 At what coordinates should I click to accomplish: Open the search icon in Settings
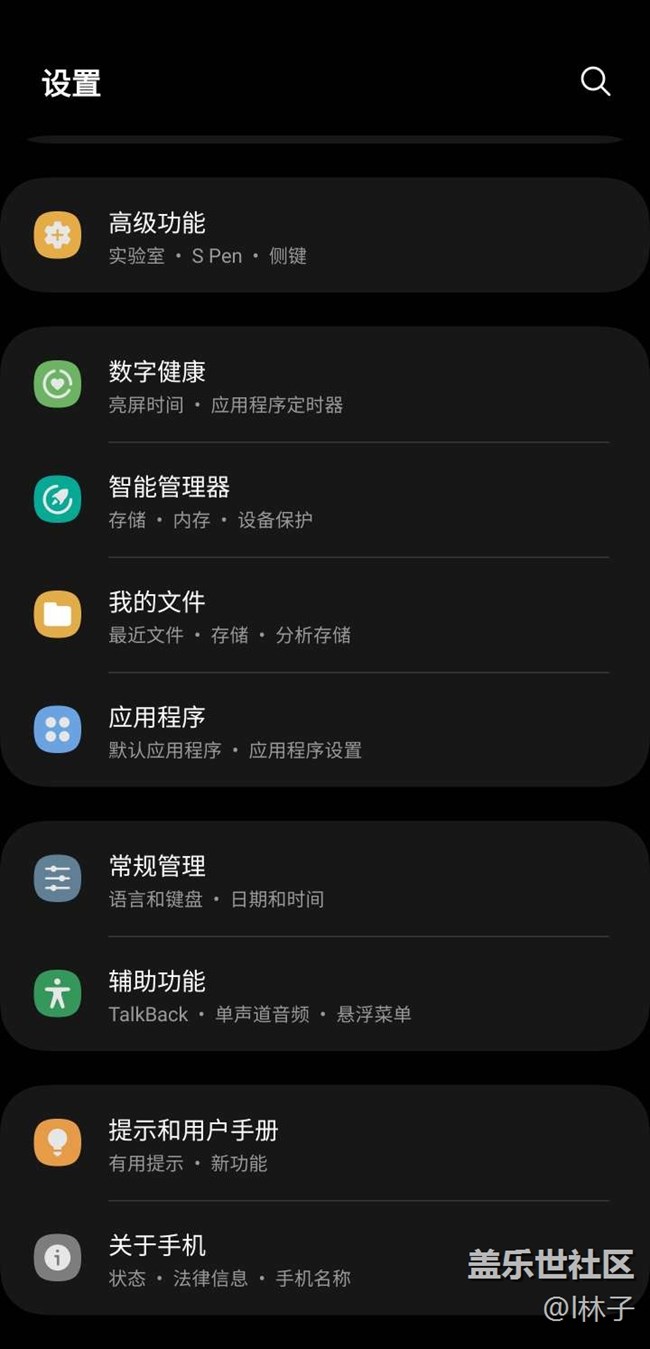[x=595, y=81]
